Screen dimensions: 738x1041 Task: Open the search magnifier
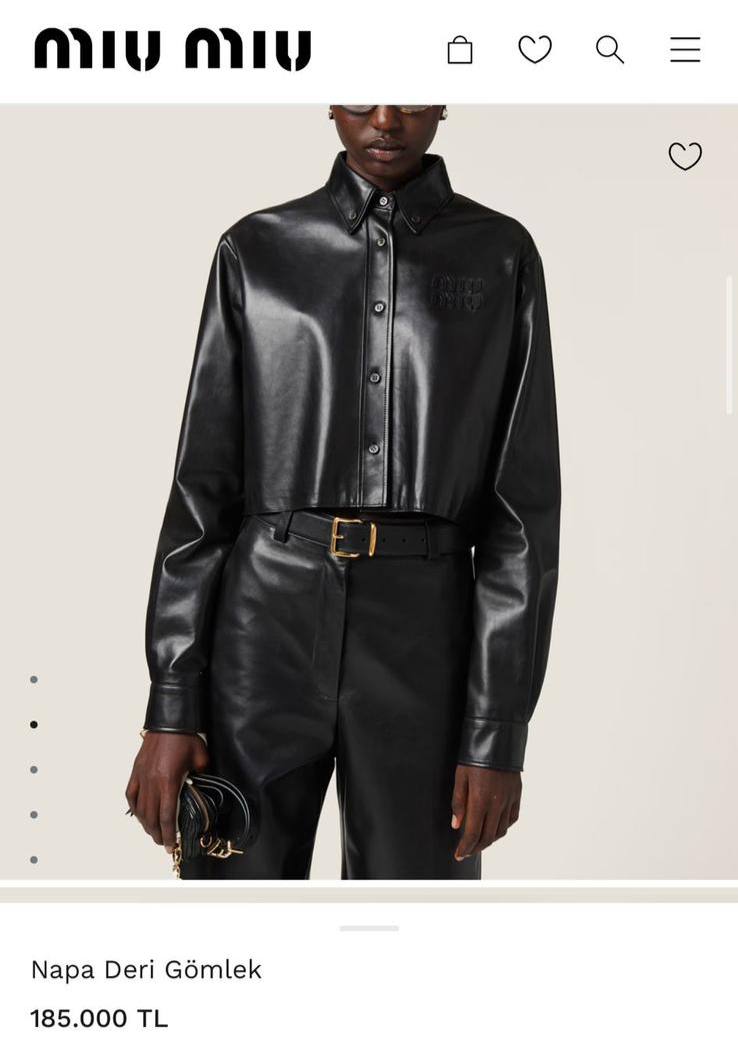(x=610, y=49)
